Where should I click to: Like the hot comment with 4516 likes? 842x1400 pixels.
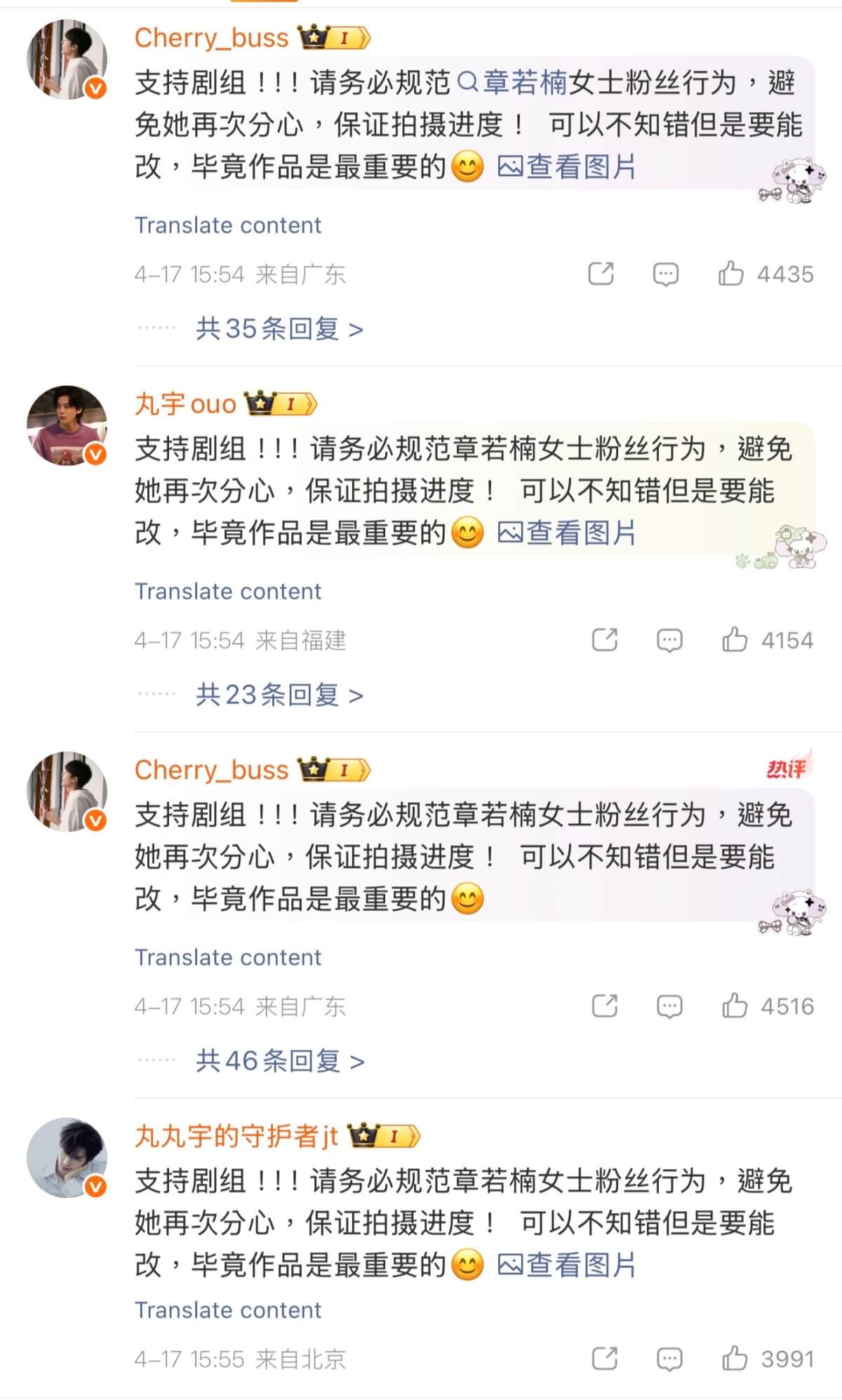coord(735,1006)
